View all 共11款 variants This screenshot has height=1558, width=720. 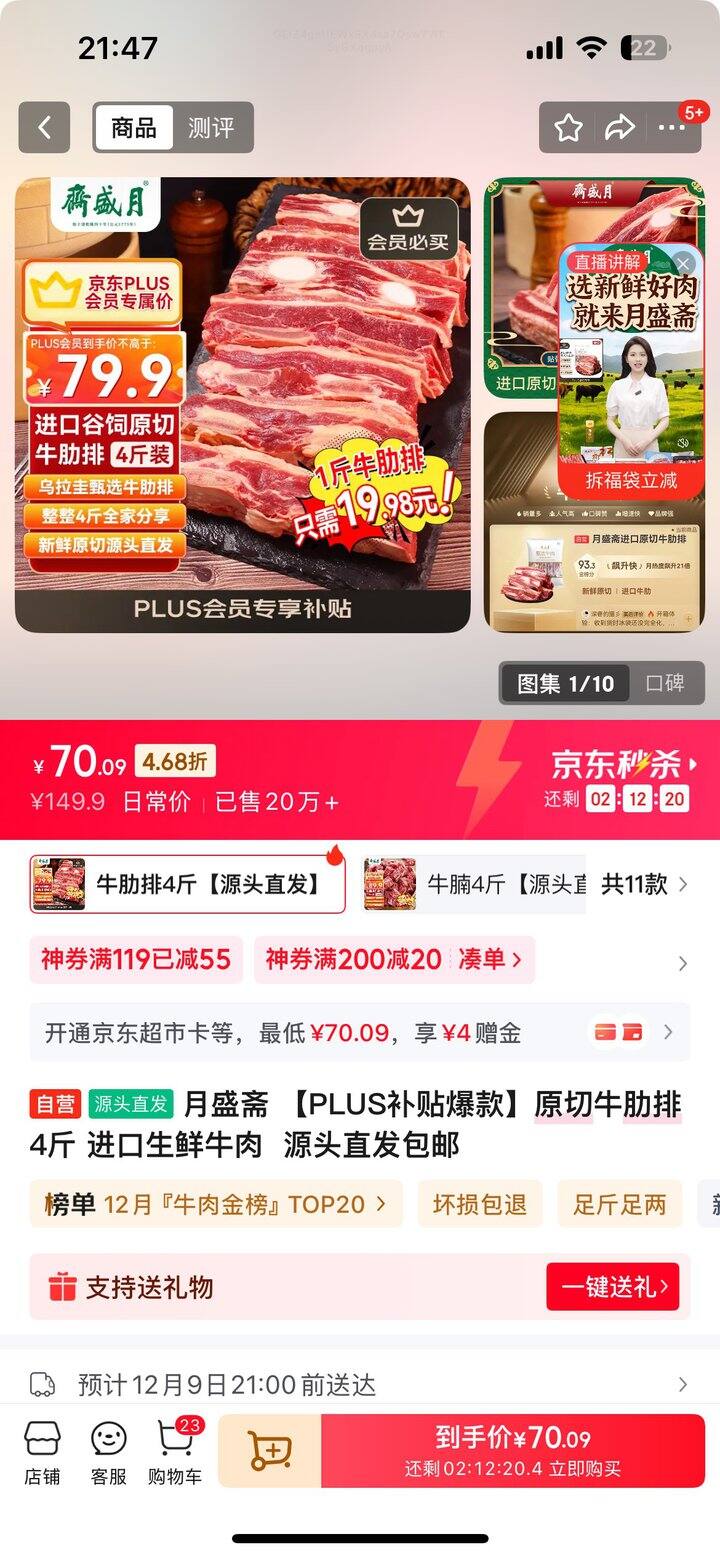click(x=645, y=884)
